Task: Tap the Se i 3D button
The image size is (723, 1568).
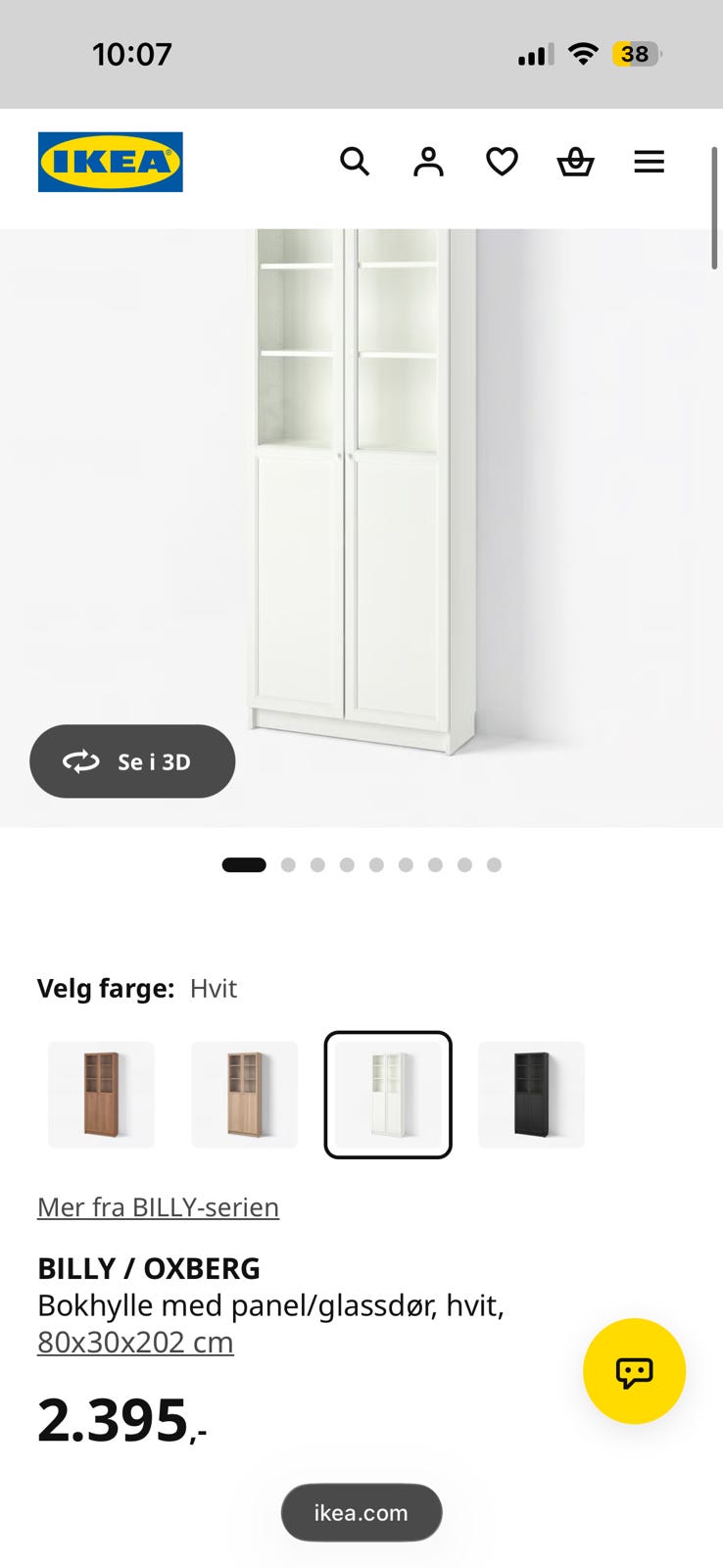Action: pyautogui.click(x=132, y=761)
